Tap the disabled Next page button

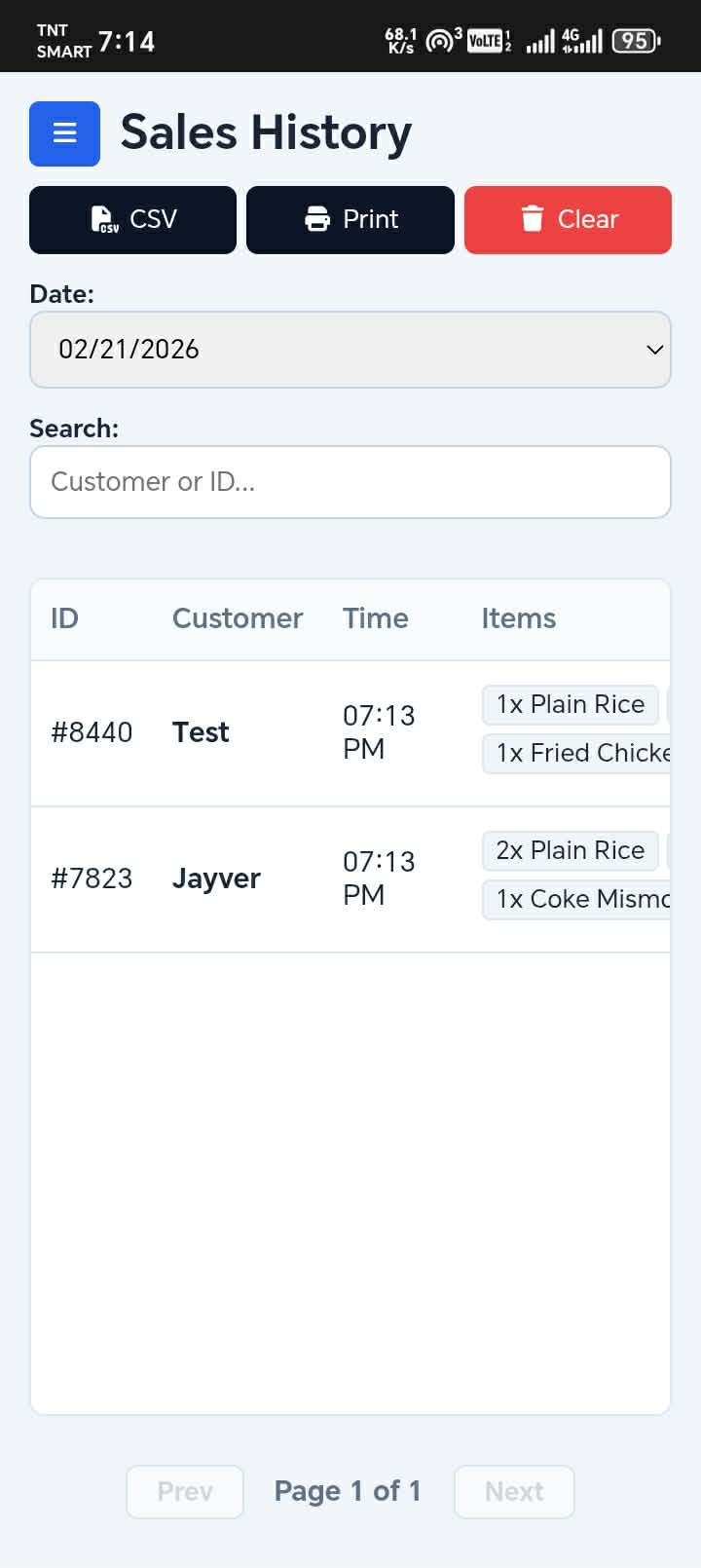pos(514,1491)
